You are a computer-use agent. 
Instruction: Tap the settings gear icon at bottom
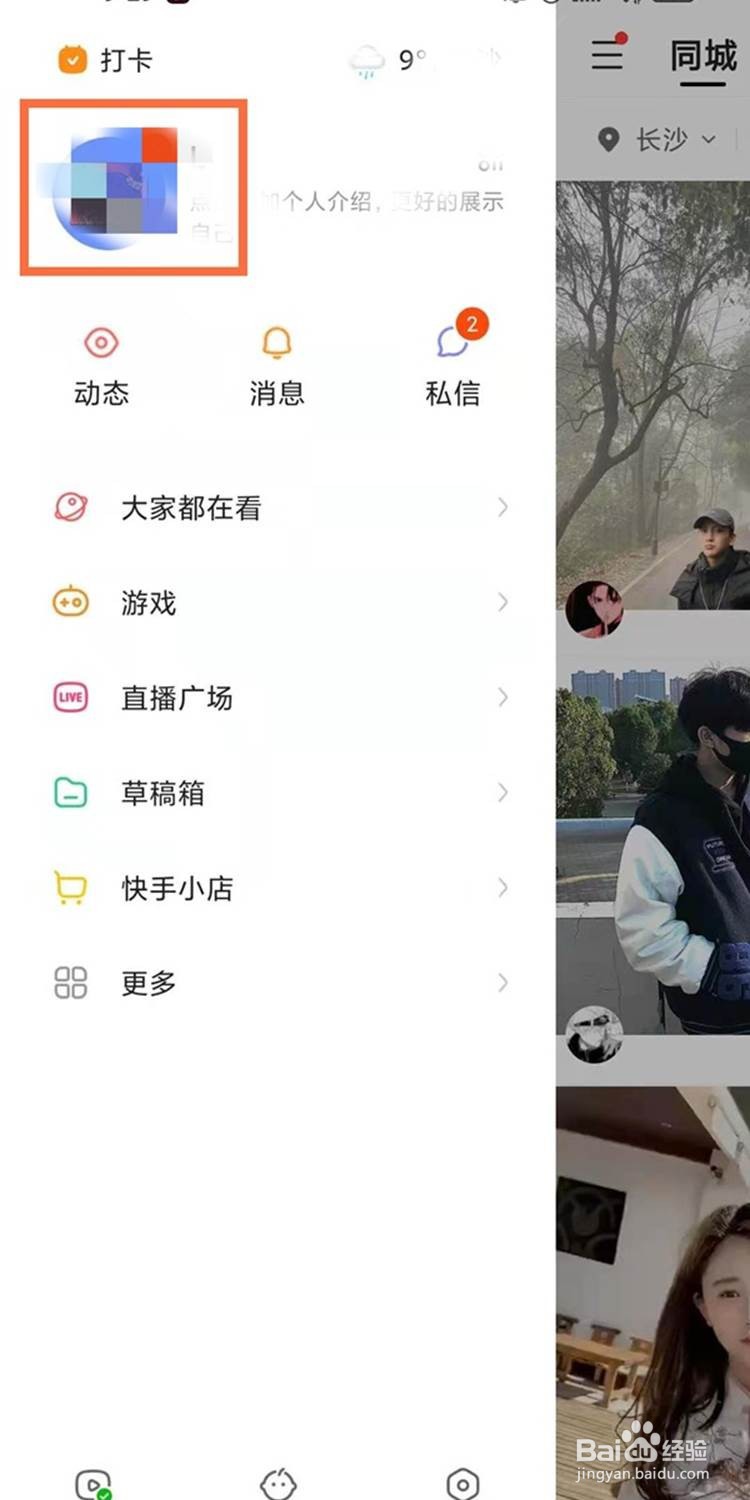pos(462,1483)
